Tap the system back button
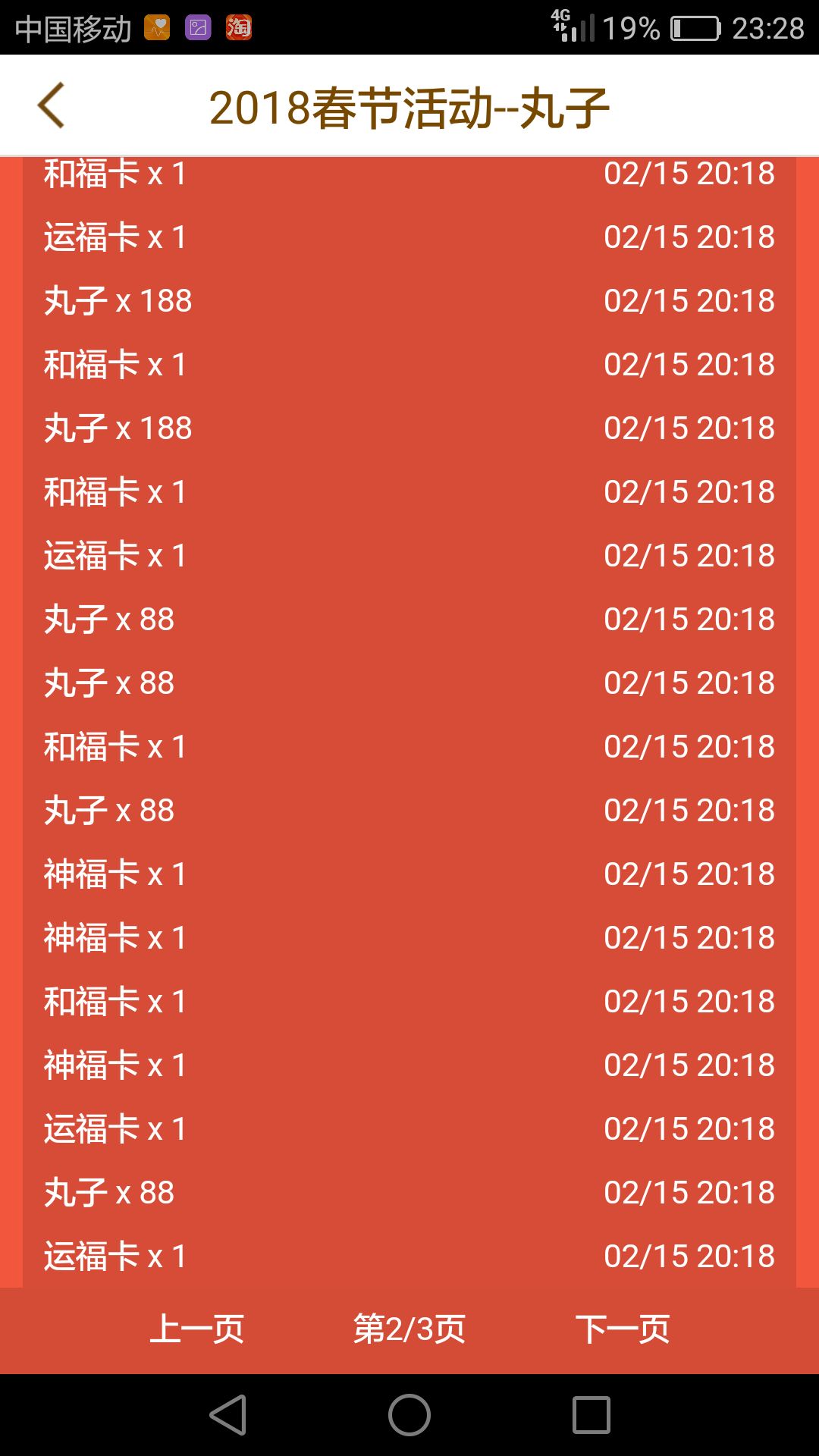This screenshot has width=819, height=1456. point(228,1415)
